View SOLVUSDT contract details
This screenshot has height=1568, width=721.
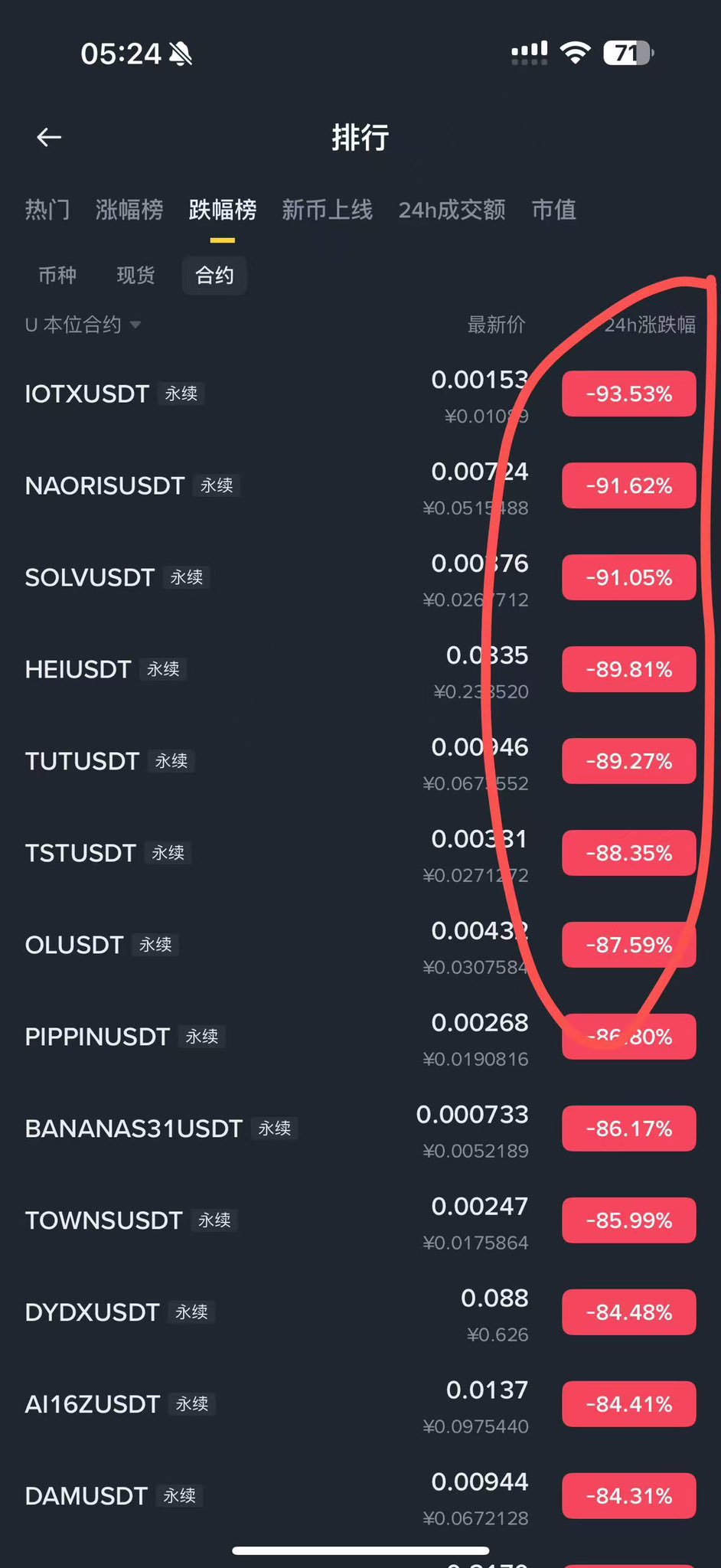click(90, 578)
